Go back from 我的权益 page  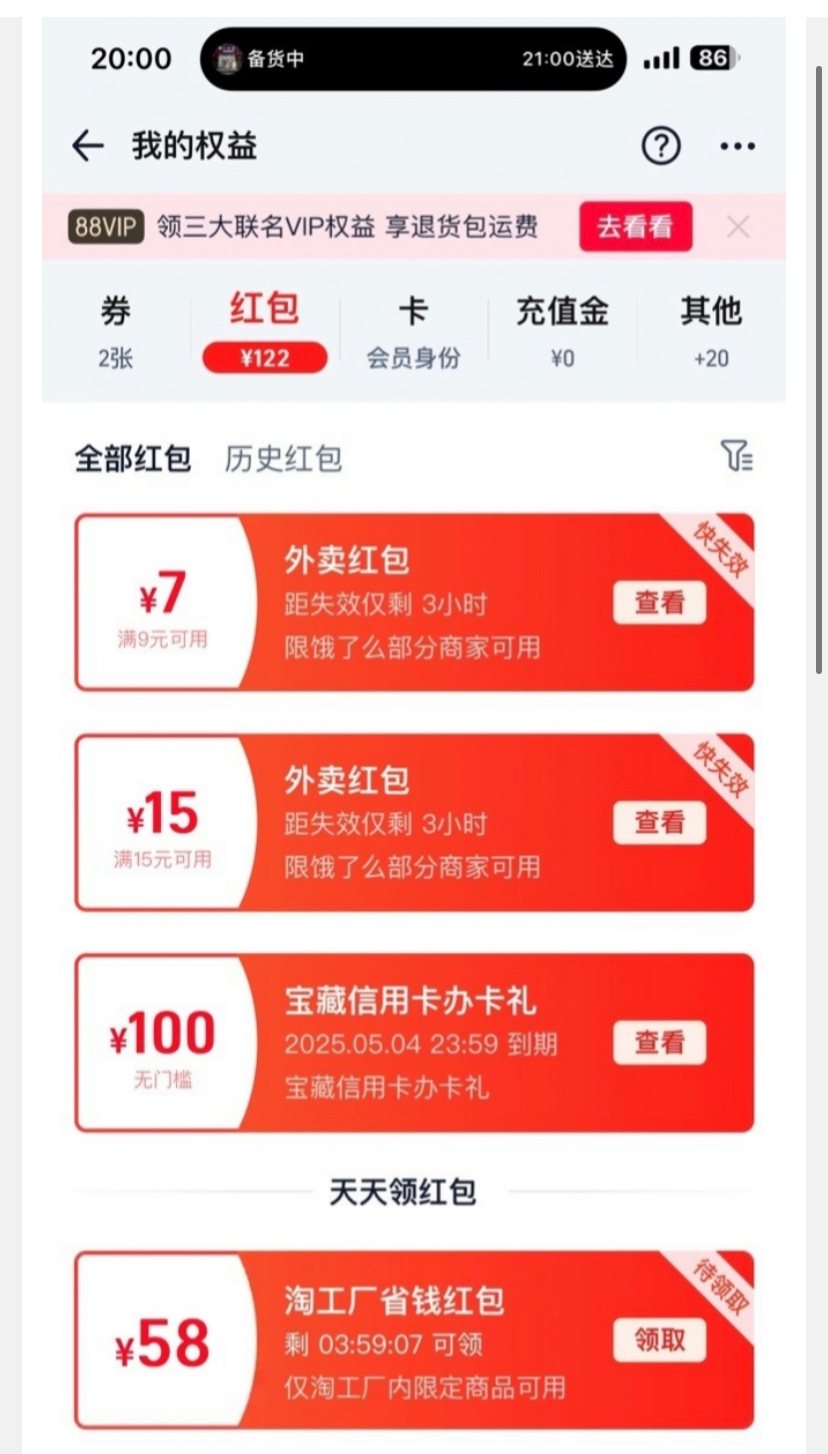88,147
